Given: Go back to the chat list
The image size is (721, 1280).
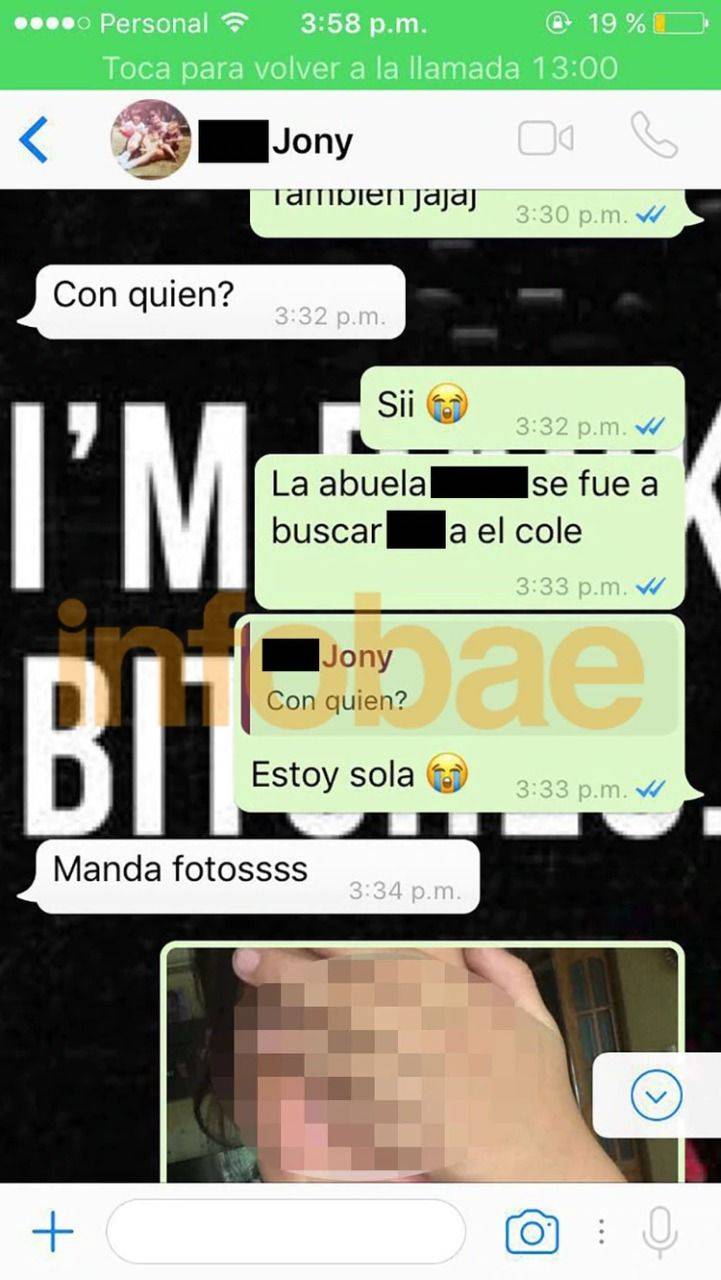Looking at the screenshot, I should 33,140.
